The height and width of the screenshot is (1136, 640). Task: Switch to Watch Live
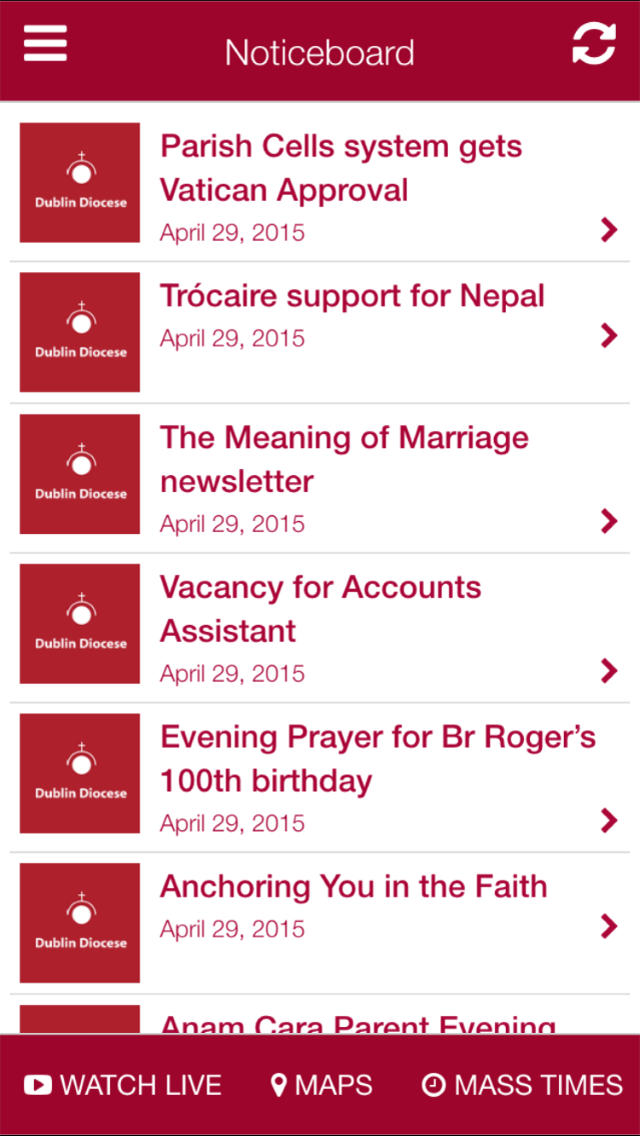[x=122, y=1085]
